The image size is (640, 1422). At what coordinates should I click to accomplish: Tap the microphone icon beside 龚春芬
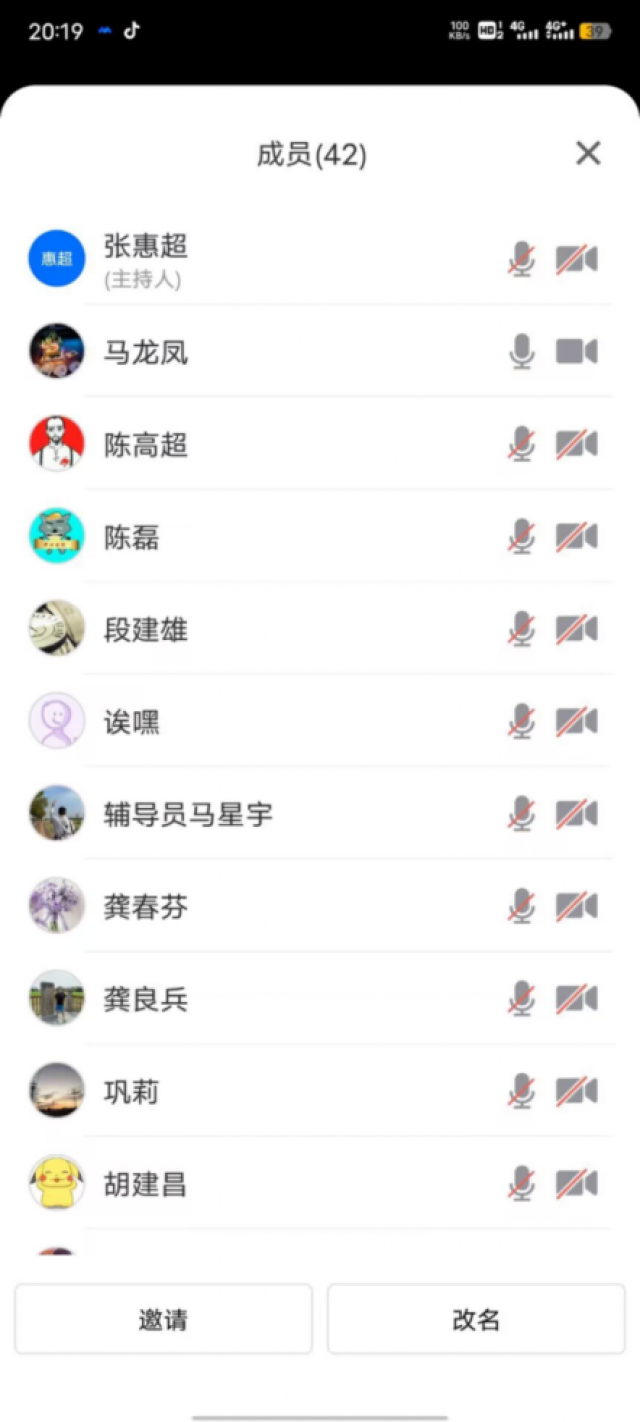pos(521,907)
